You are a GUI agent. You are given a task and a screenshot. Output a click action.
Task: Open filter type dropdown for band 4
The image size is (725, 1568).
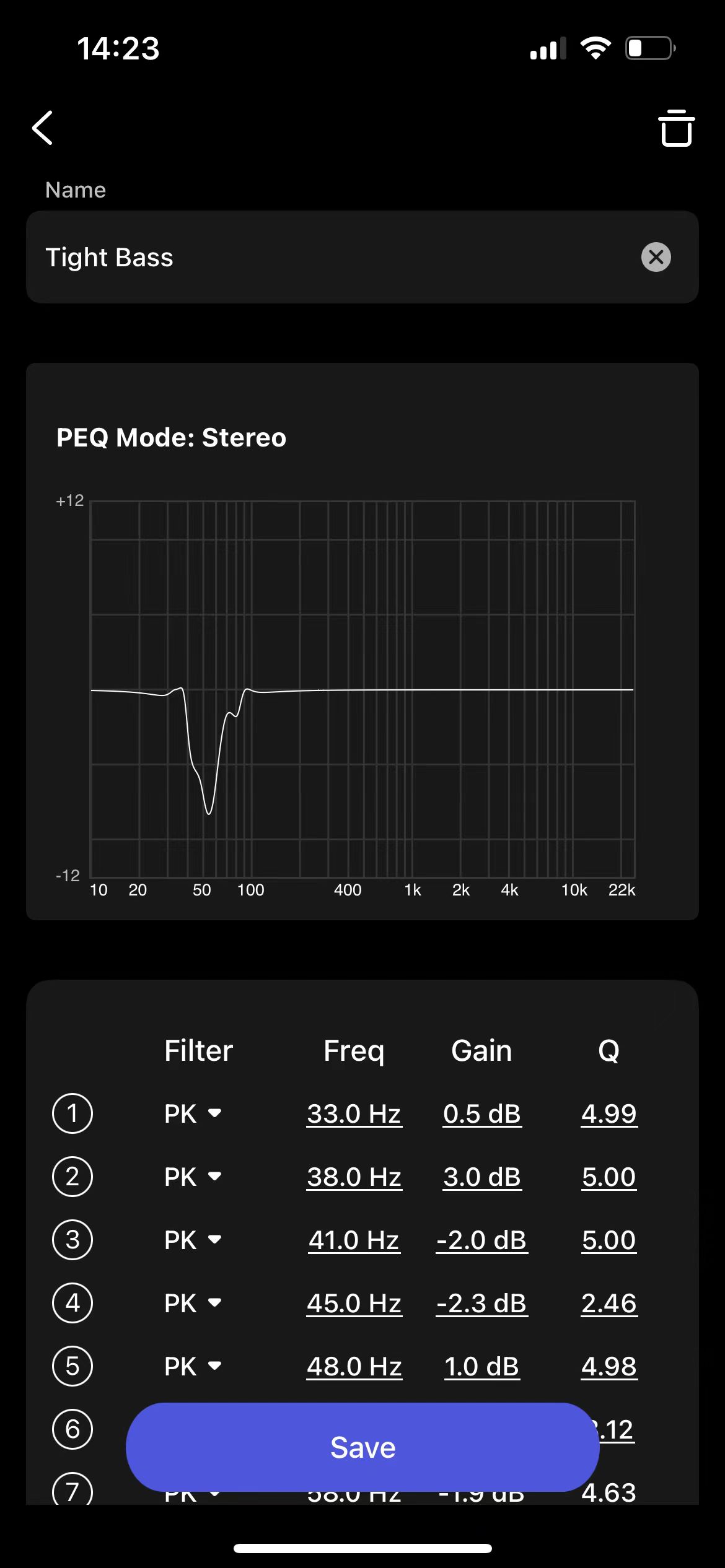(193, 1303)
